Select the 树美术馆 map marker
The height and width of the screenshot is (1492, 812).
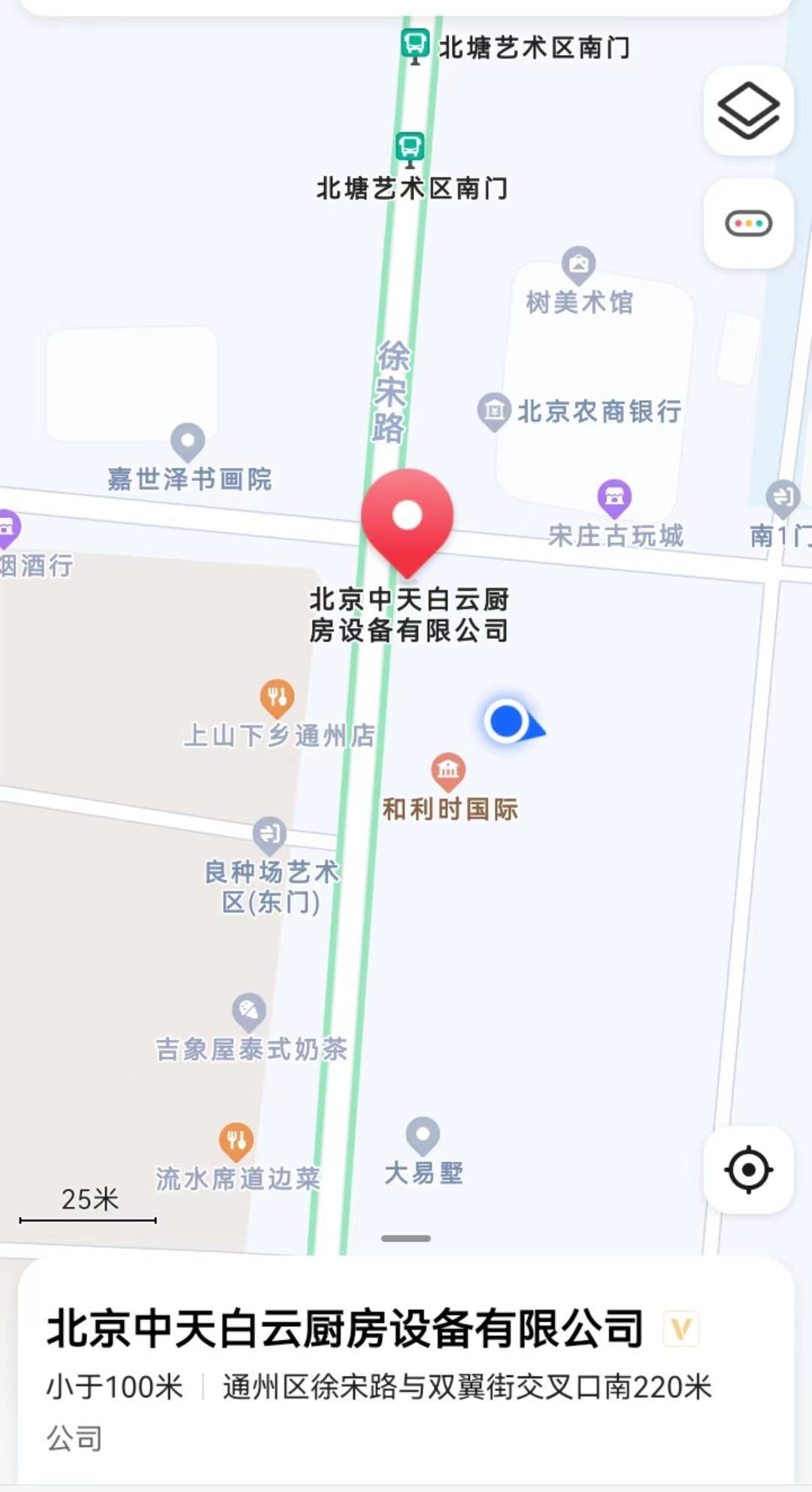click(x=579, y=265)
